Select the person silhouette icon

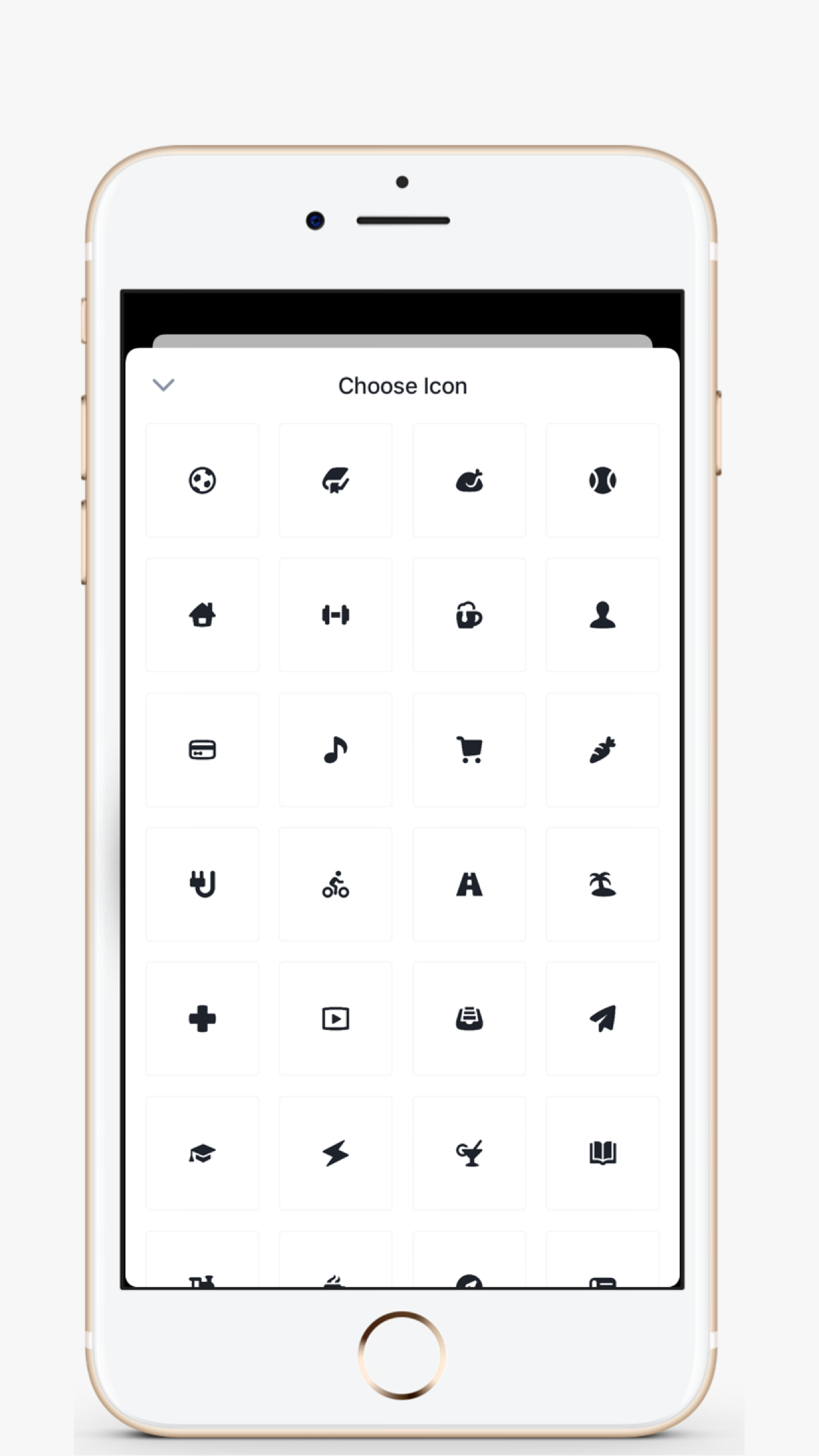(x=602, y=615)
